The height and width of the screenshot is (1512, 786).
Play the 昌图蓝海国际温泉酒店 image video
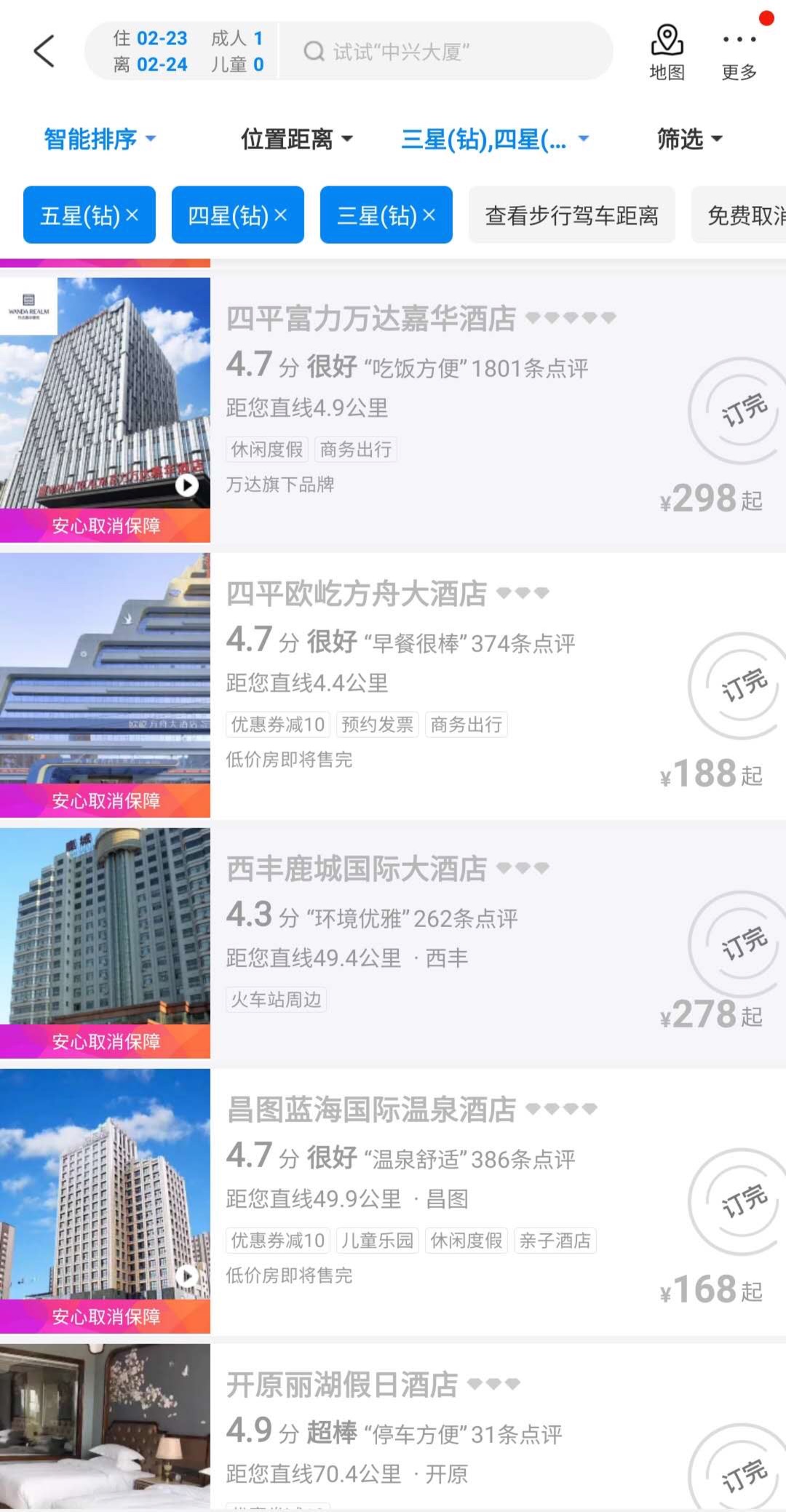point(187,1276)
